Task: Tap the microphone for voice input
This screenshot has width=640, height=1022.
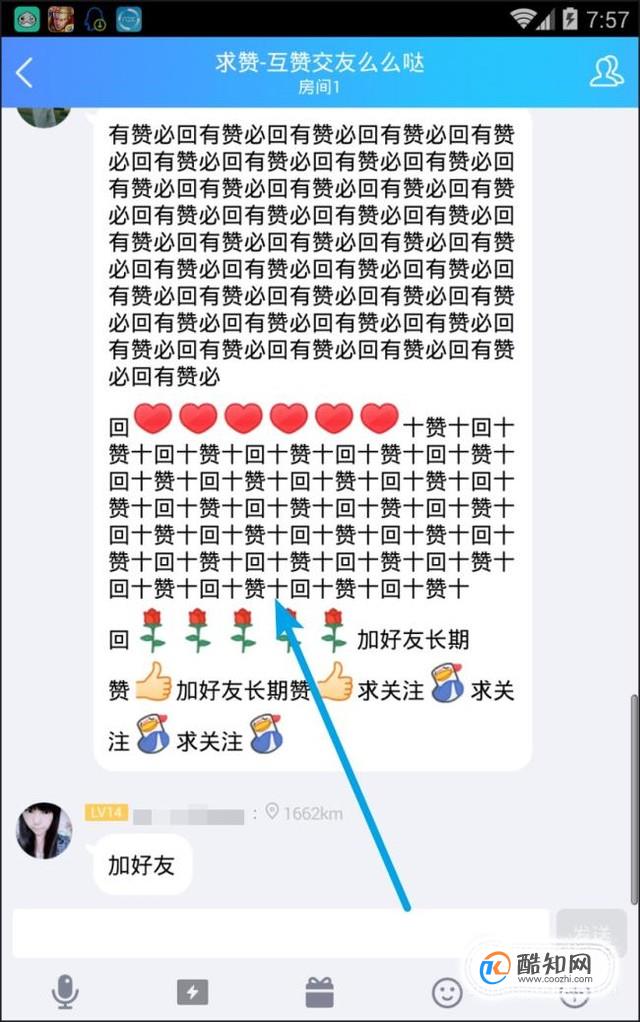Action: tap(65, 991)
